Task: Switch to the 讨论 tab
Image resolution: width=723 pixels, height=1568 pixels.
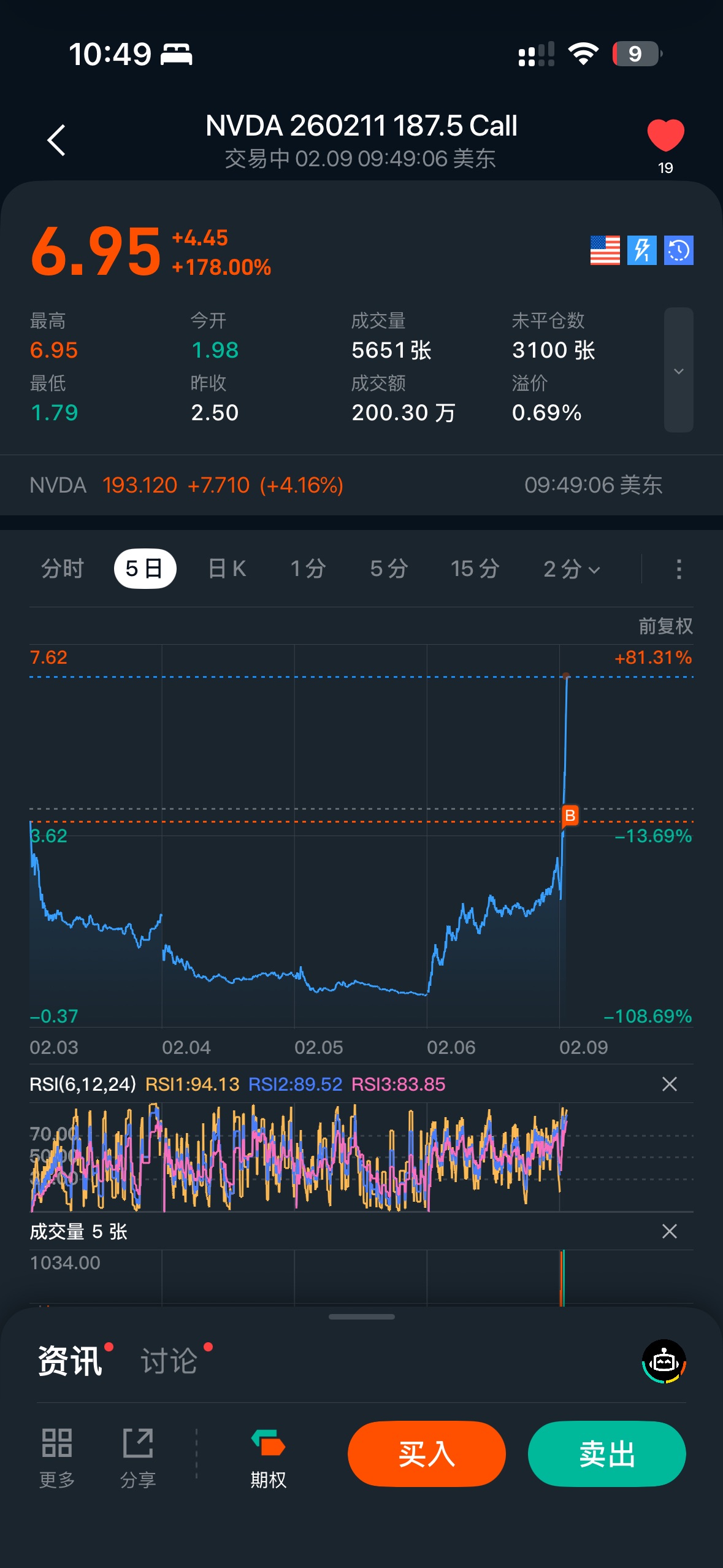Action: coord(169,1361)
